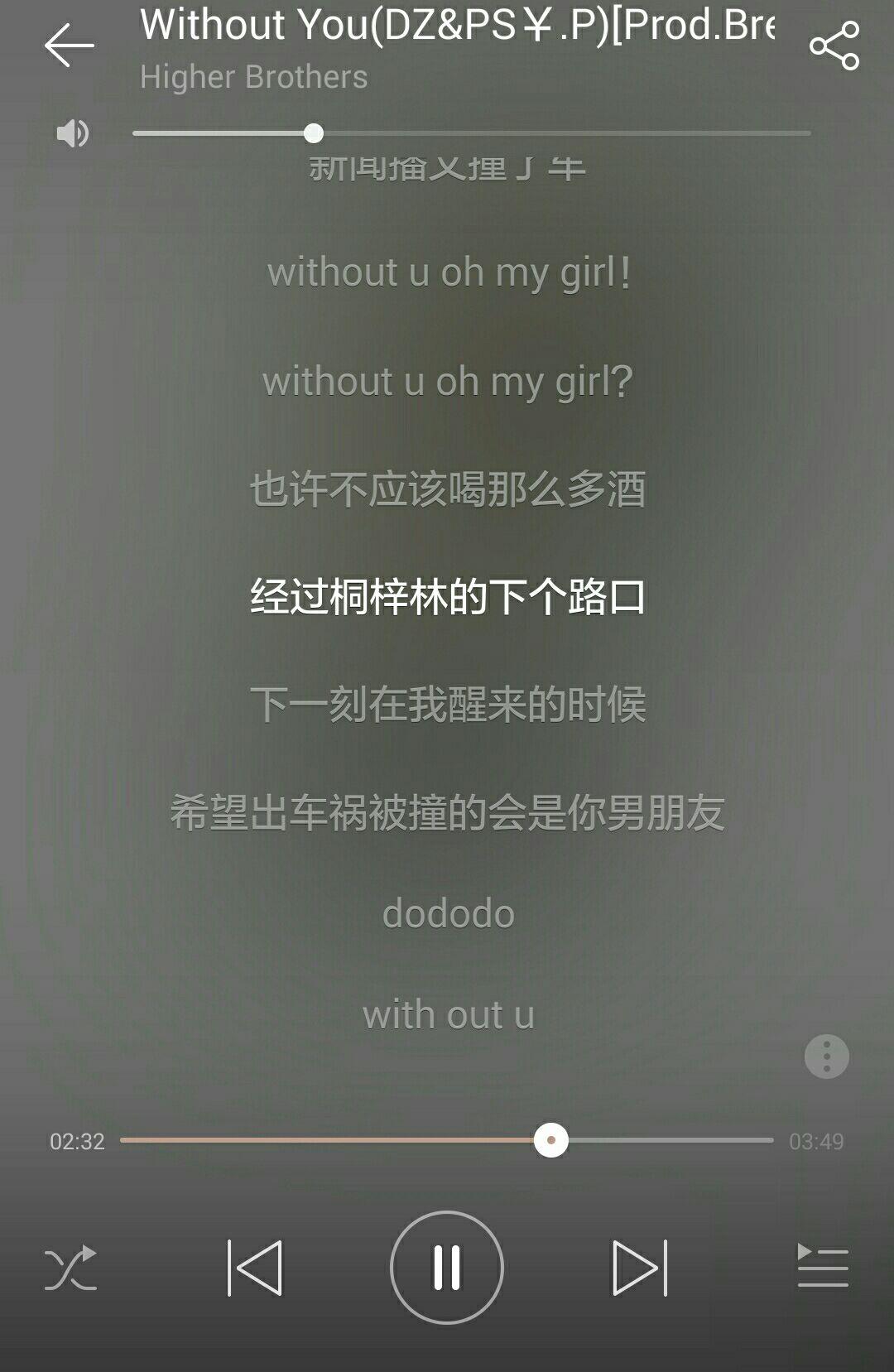Viewport: 894px width, 1372px height.
Task: Share the song Without You
Action: (834, 46)
